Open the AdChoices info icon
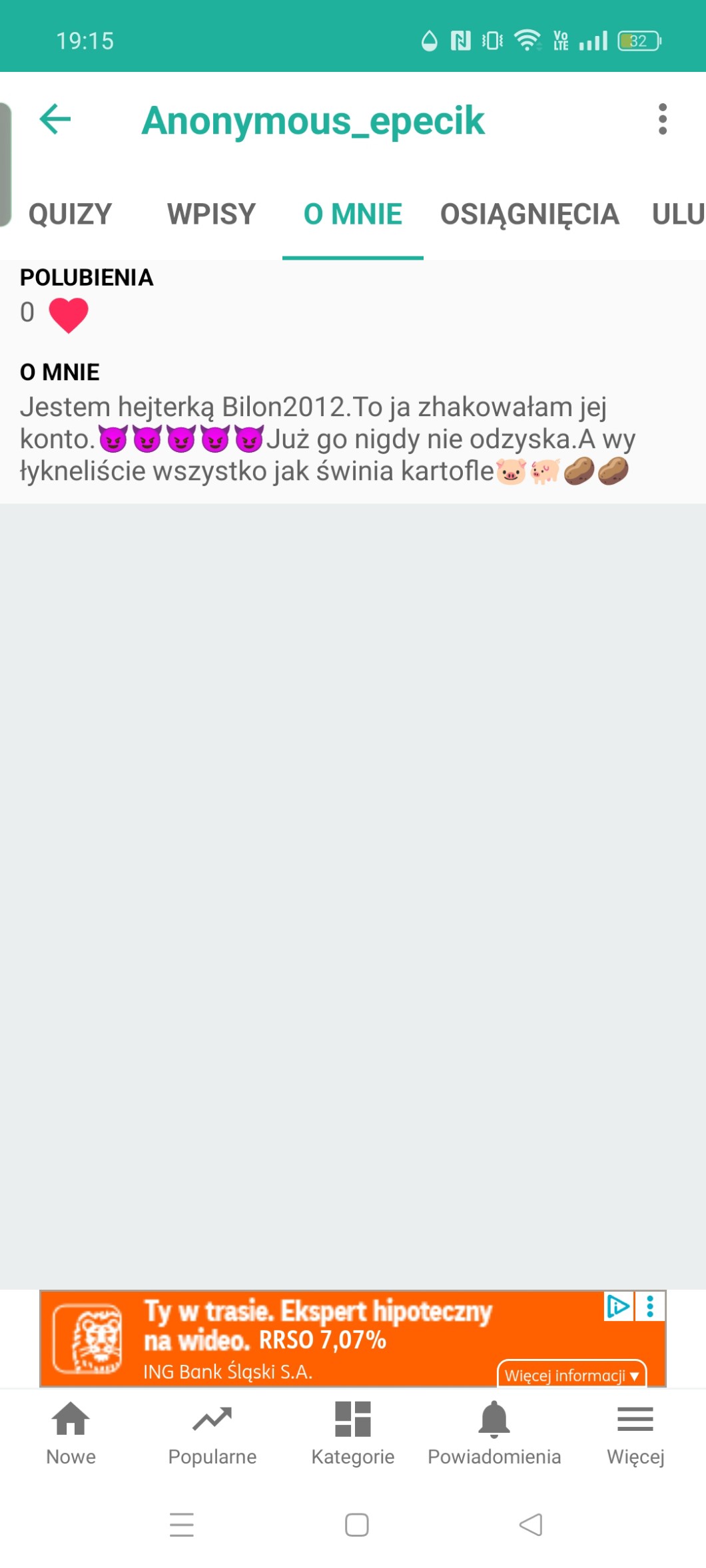Screen dimensions: 706x1568 tap(618, 1306)
